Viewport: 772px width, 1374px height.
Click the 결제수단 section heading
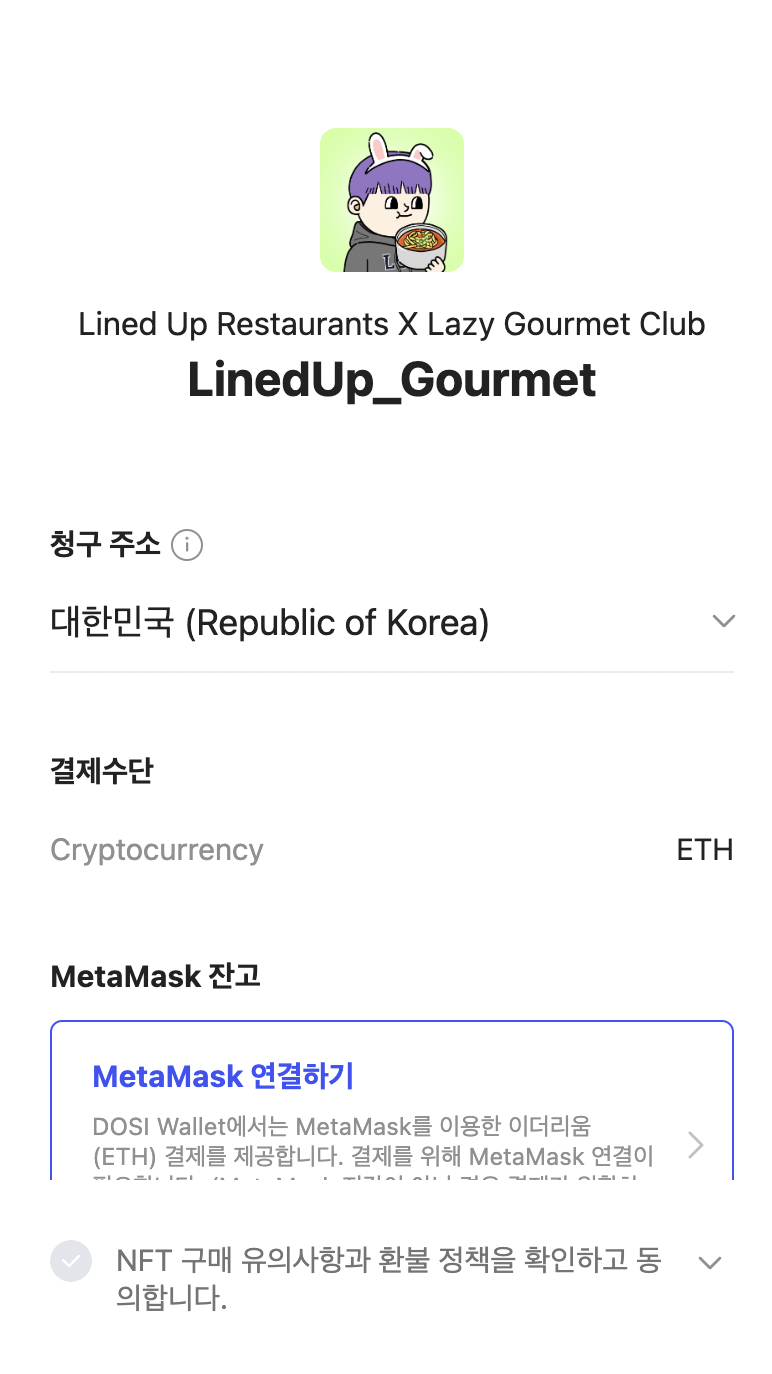101,771
